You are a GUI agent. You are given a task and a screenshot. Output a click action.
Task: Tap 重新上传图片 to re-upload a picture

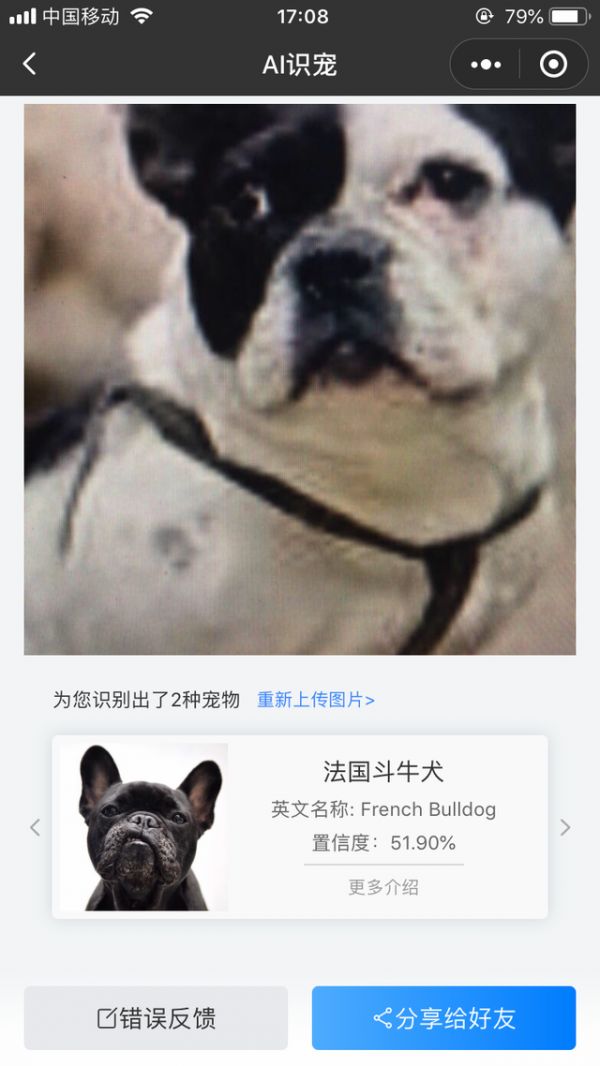[x=316, y=700]
